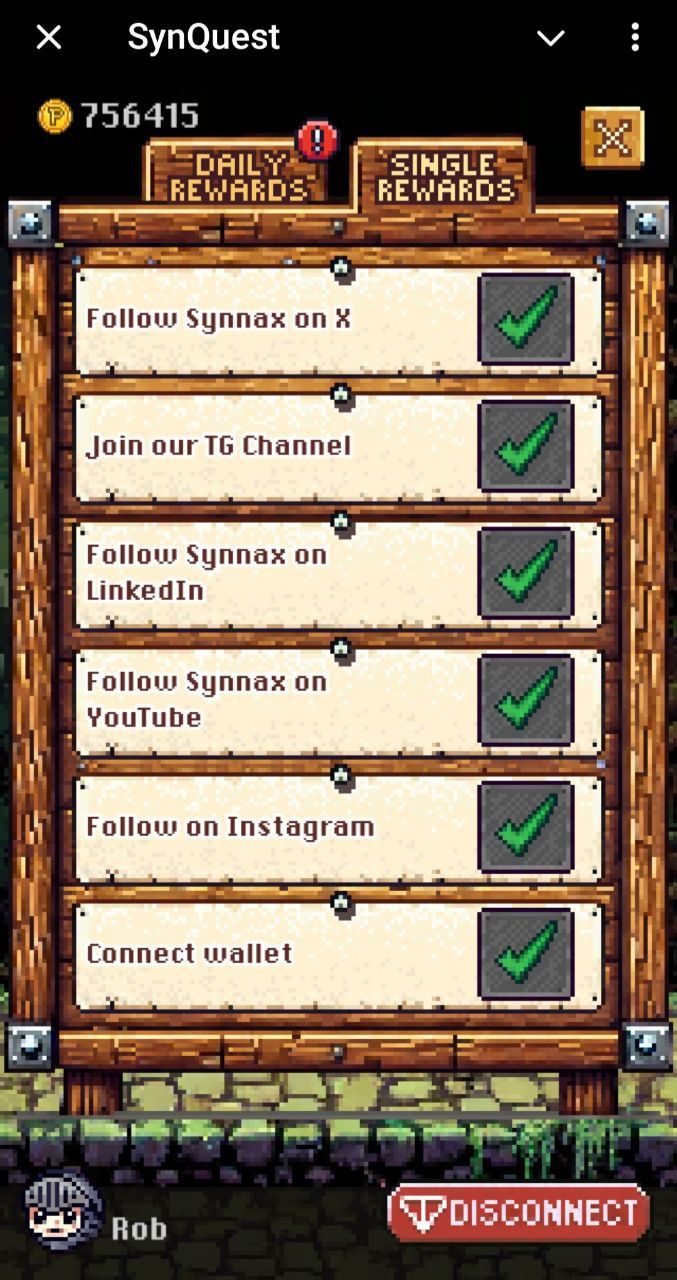Screen dimensions: 677x1280
Task: Disconnect the connected wallet
Action: [518, 1213]
